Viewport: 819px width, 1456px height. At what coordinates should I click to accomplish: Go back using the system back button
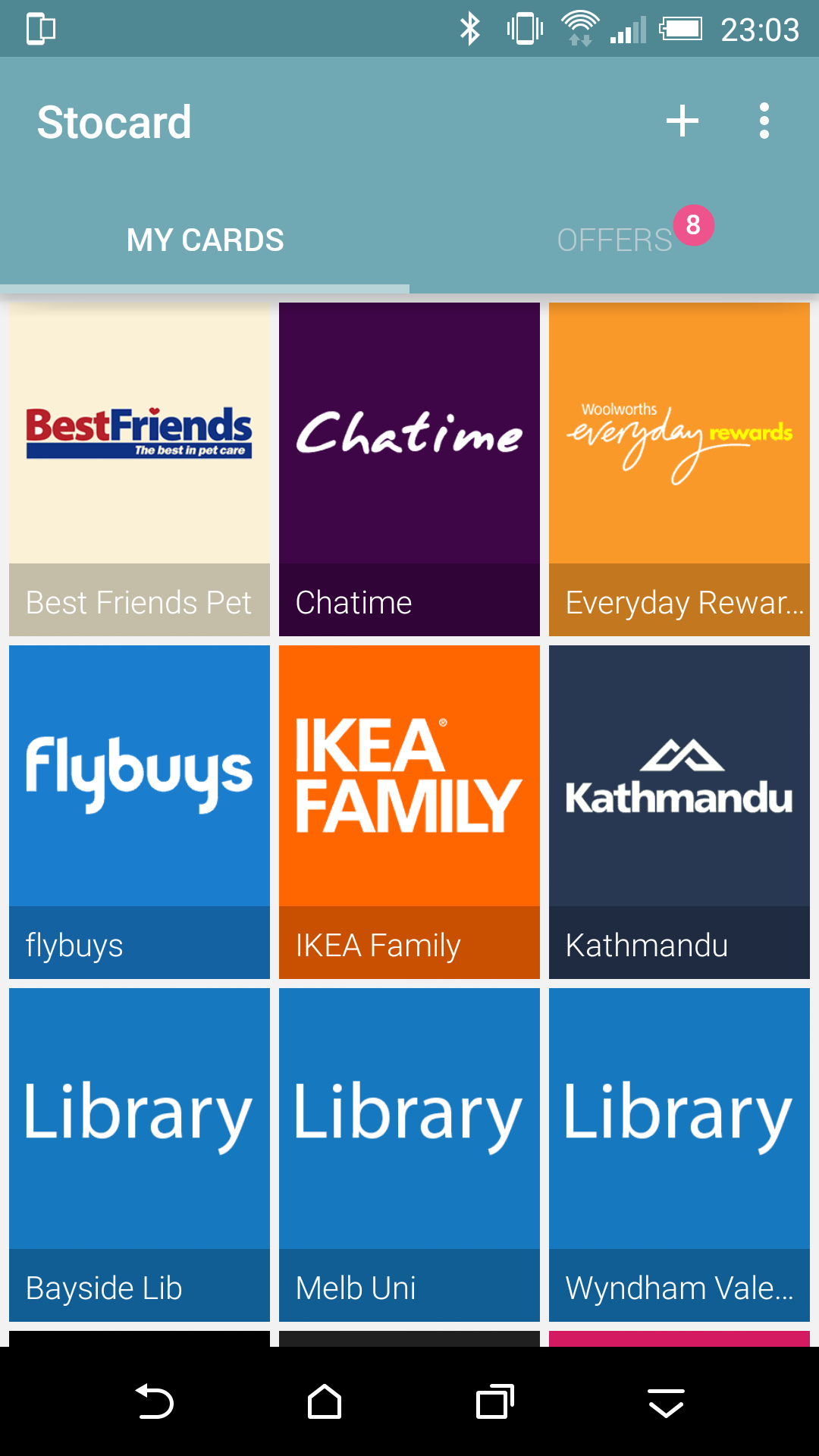pos(155,1401)
